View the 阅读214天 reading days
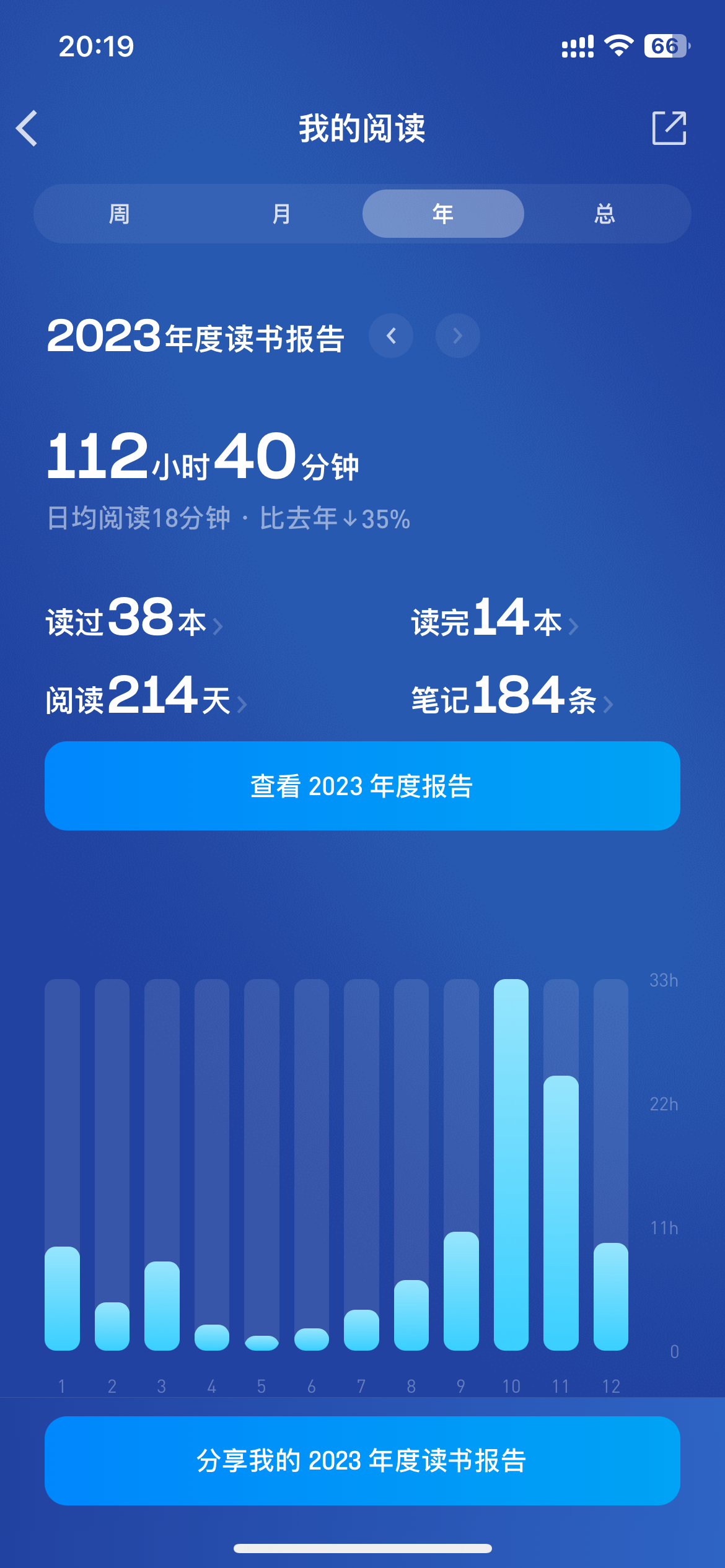 (146, 697)
